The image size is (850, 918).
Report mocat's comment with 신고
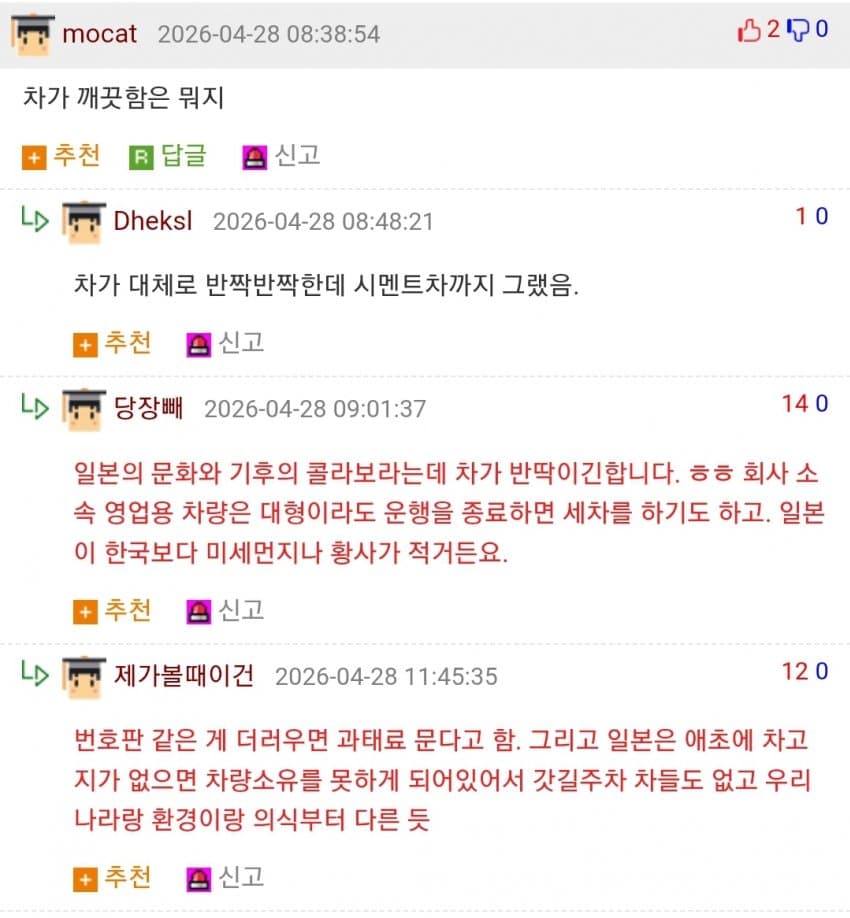pos(282,156)
